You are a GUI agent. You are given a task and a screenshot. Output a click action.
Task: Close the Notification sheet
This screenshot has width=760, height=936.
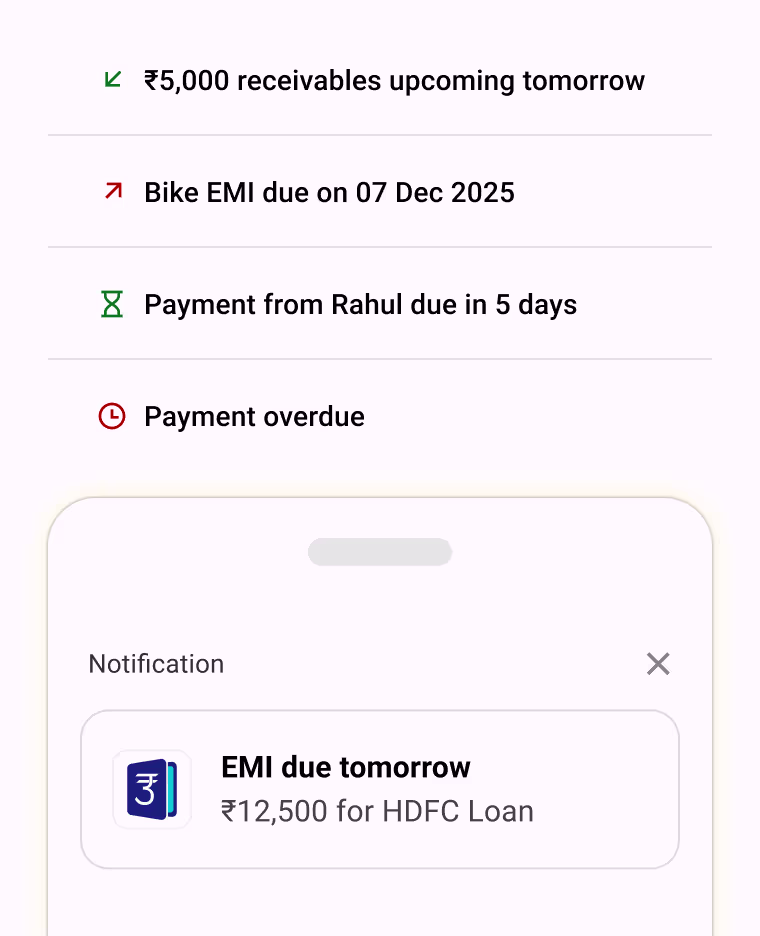click(657, 664)
